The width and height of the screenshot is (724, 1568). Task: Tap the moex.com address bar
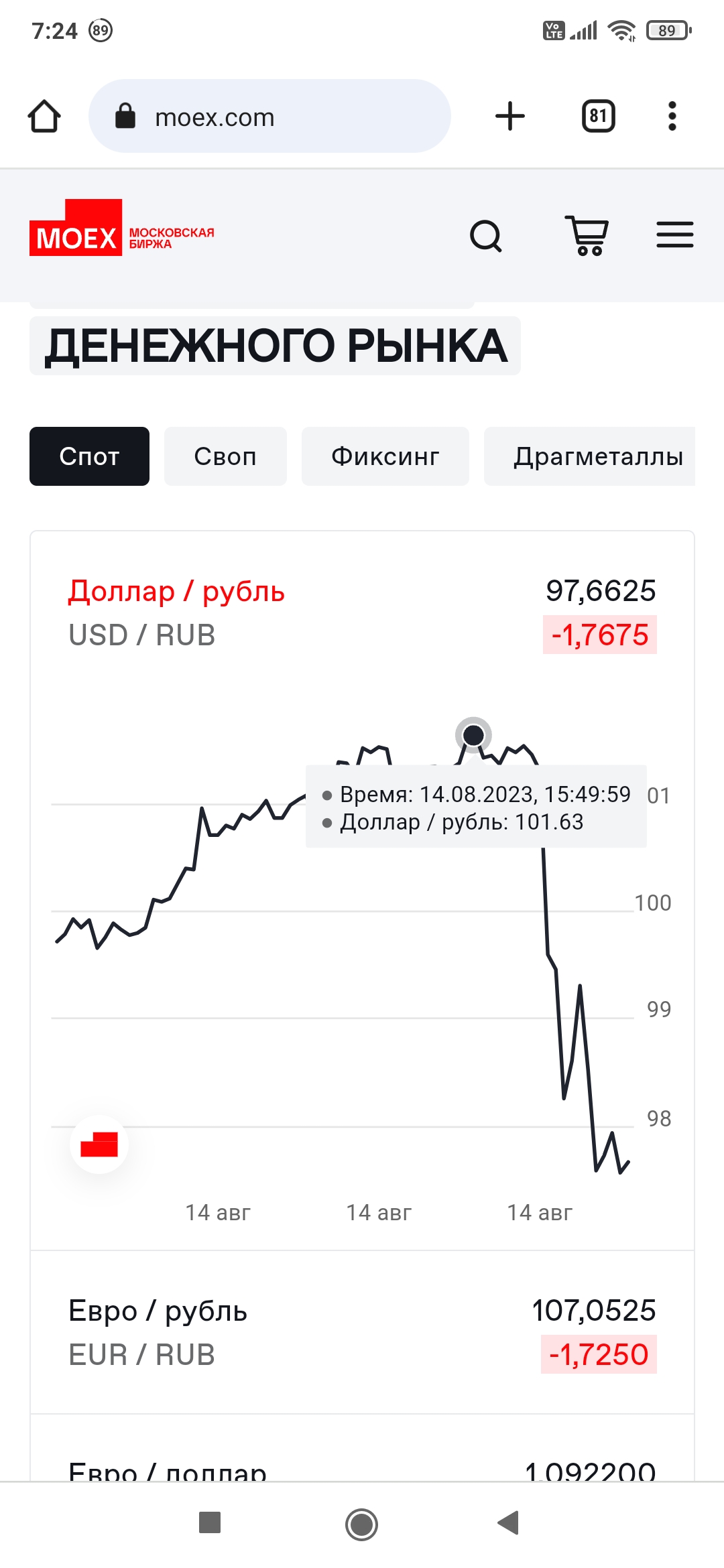click(x=269, y=117)
